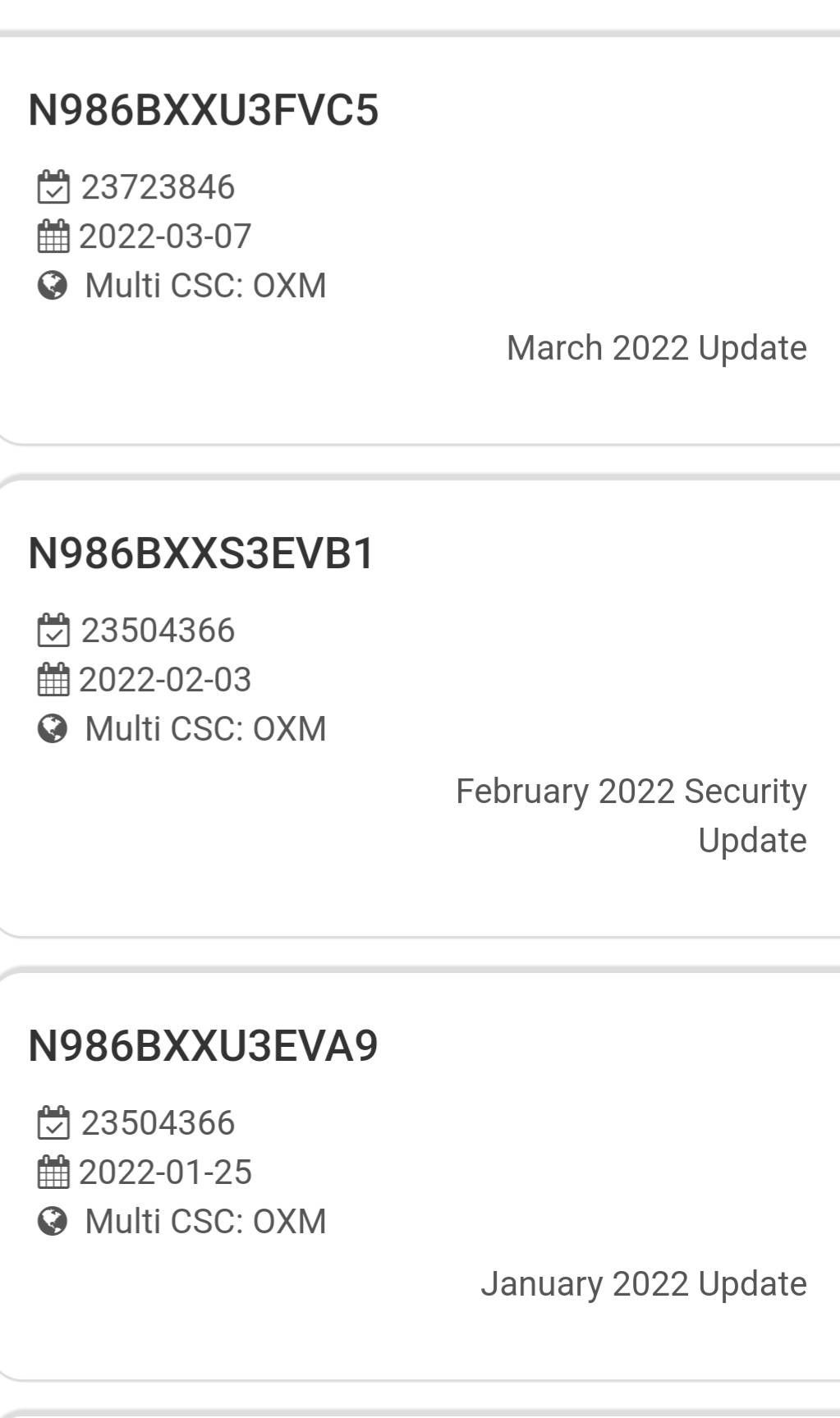Select the February 2022 Security Update label
The height and width of the screenshot is (1418, 840).
(x=631, y=815)
